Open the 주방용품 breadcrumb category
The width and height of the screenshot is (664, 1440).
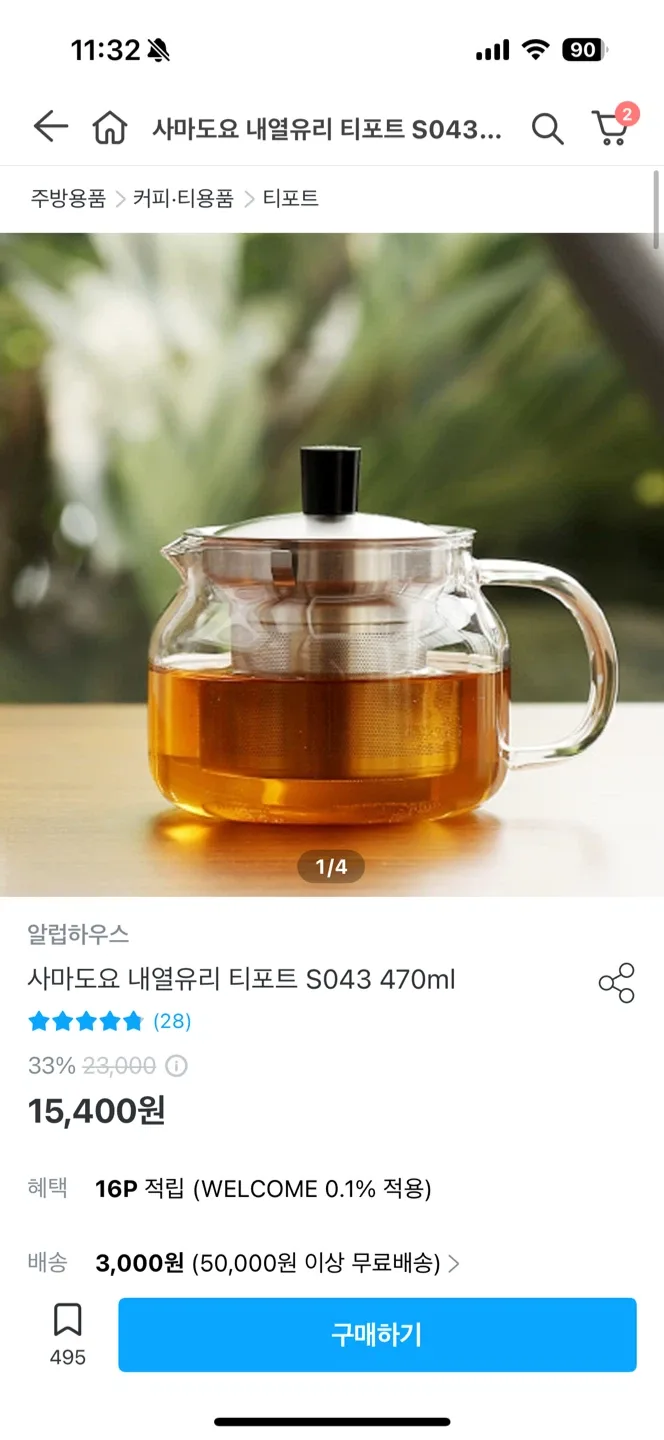pos(68,198)
